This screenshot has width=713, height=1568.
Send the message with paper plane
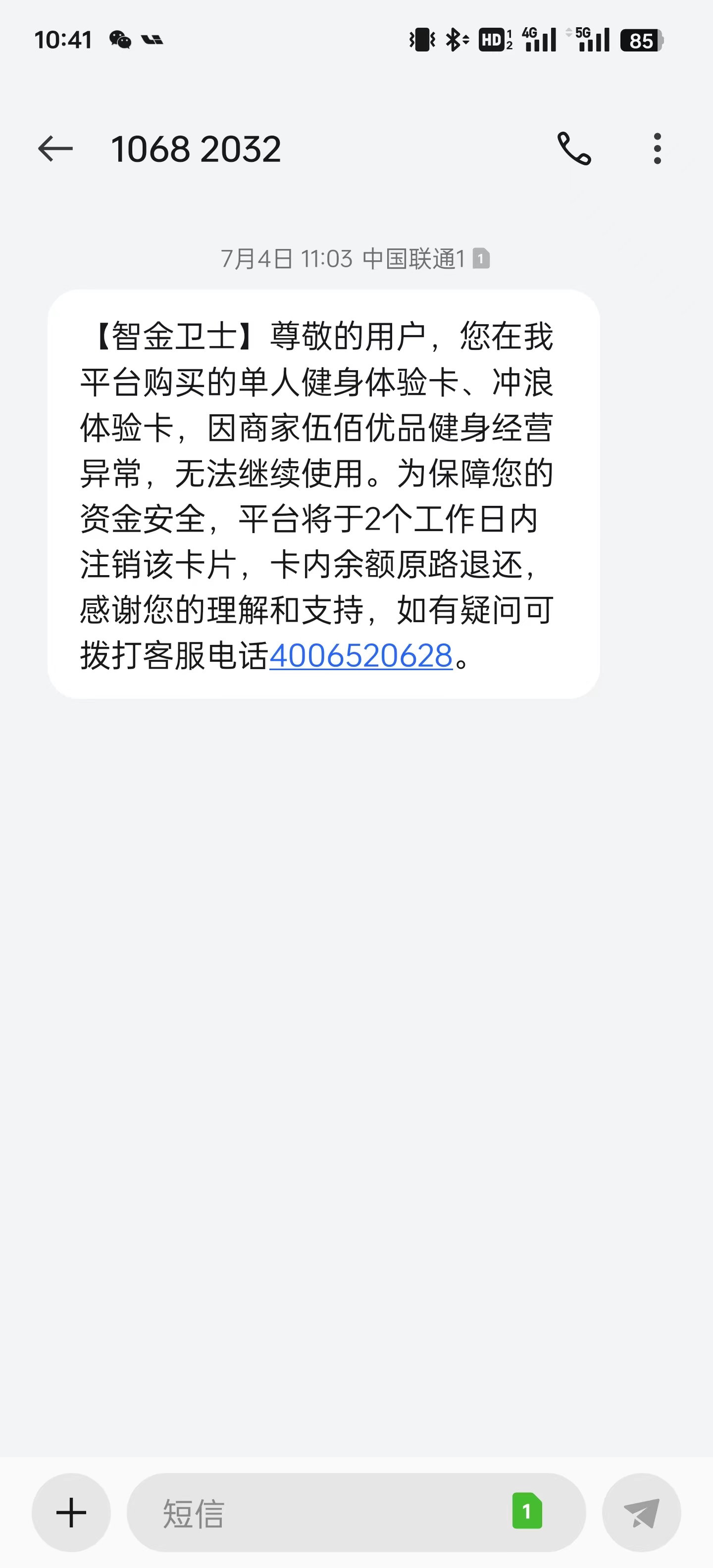(x=641, y=1513)
